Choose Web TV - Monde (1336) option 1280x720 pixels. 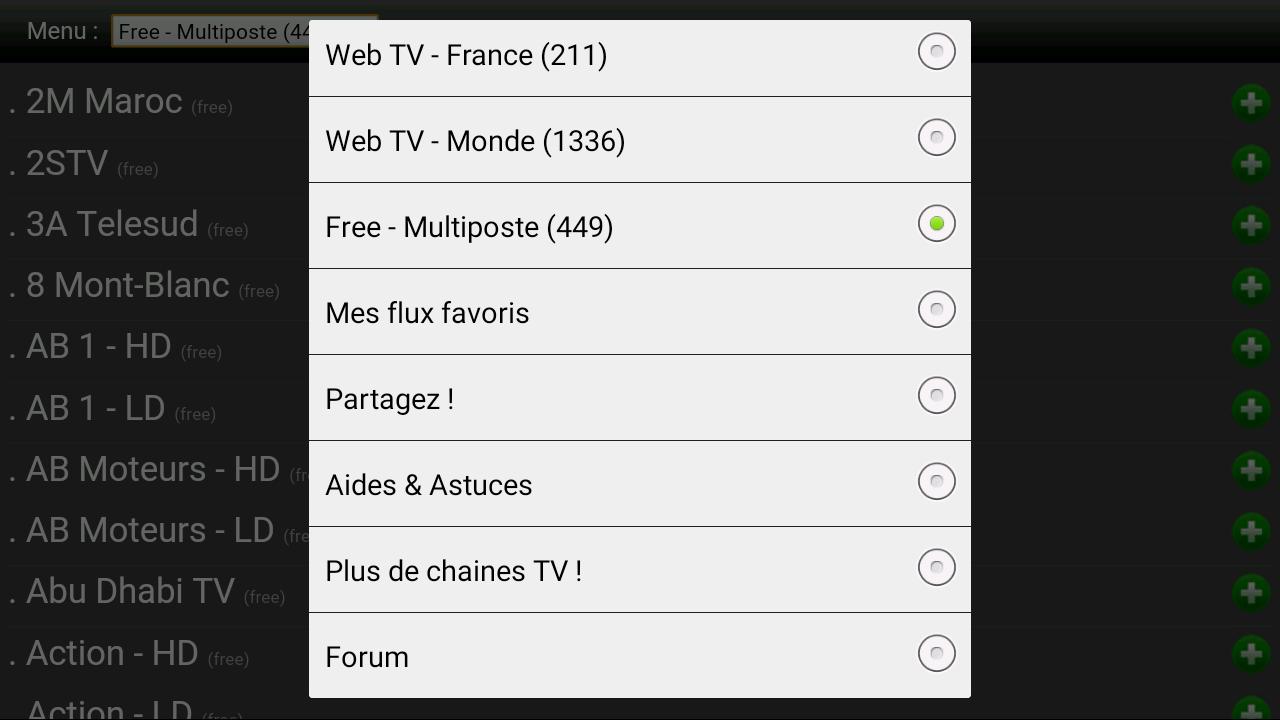coord(639,141)
